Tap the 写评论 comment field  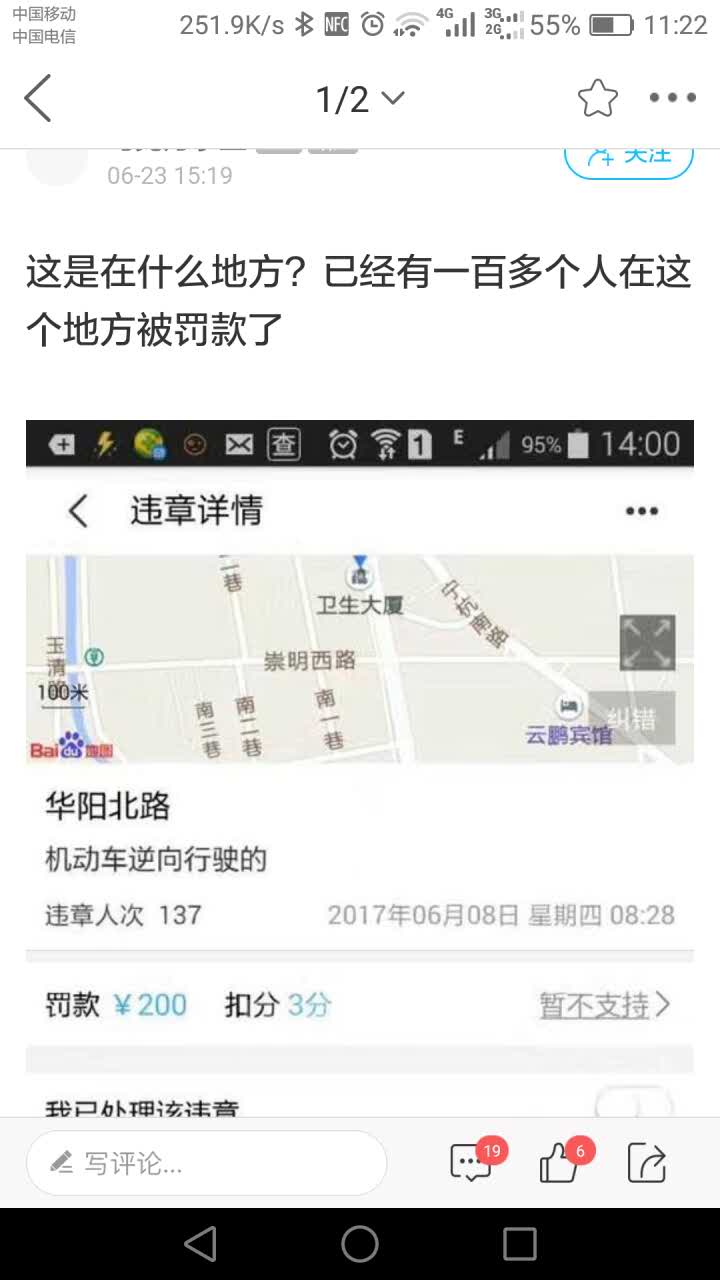tap(207, 1163)
